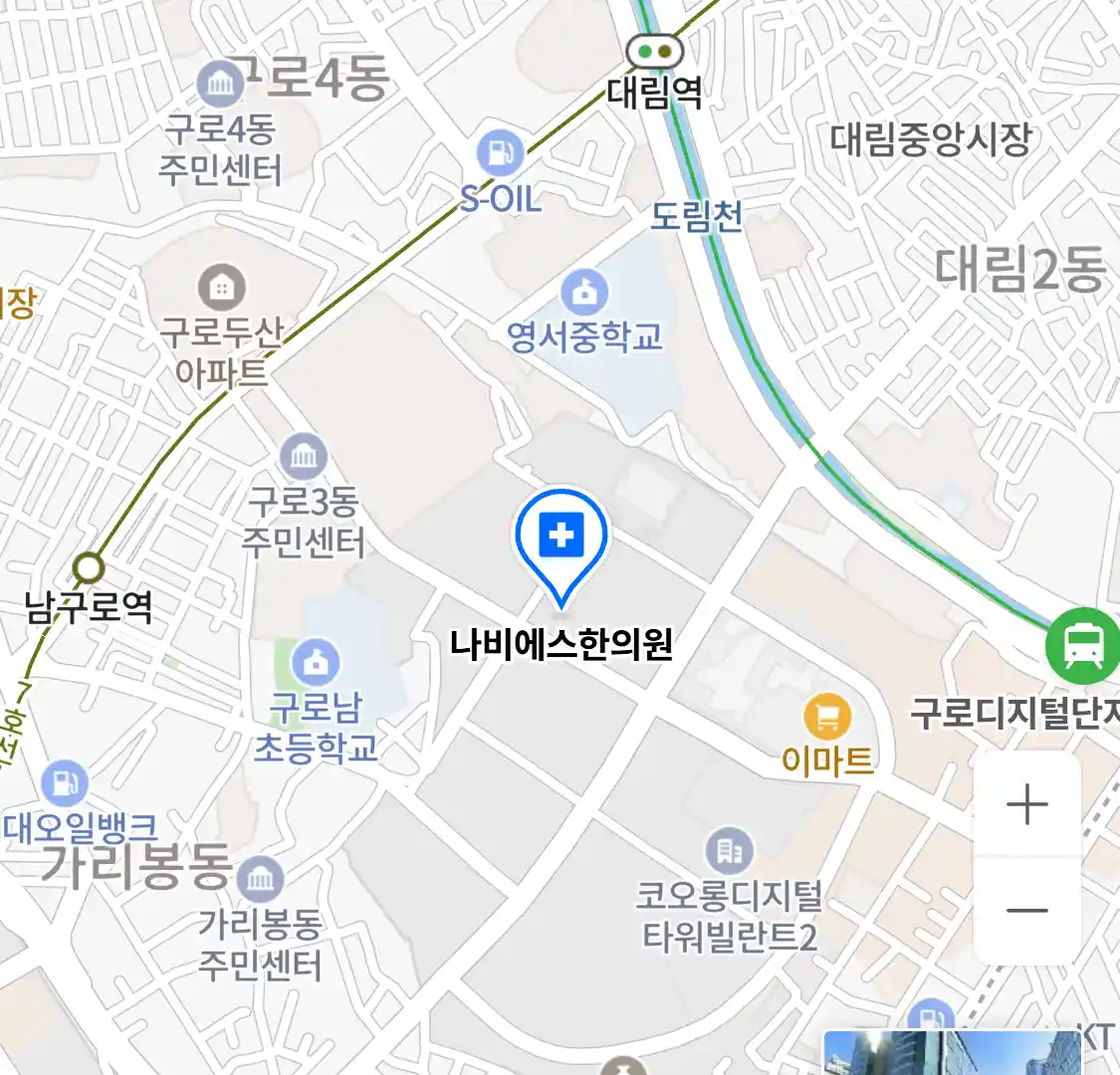Zoom out with the minus button
This screenshot has height=1075, width=1120.
[x=1026, y=910]
